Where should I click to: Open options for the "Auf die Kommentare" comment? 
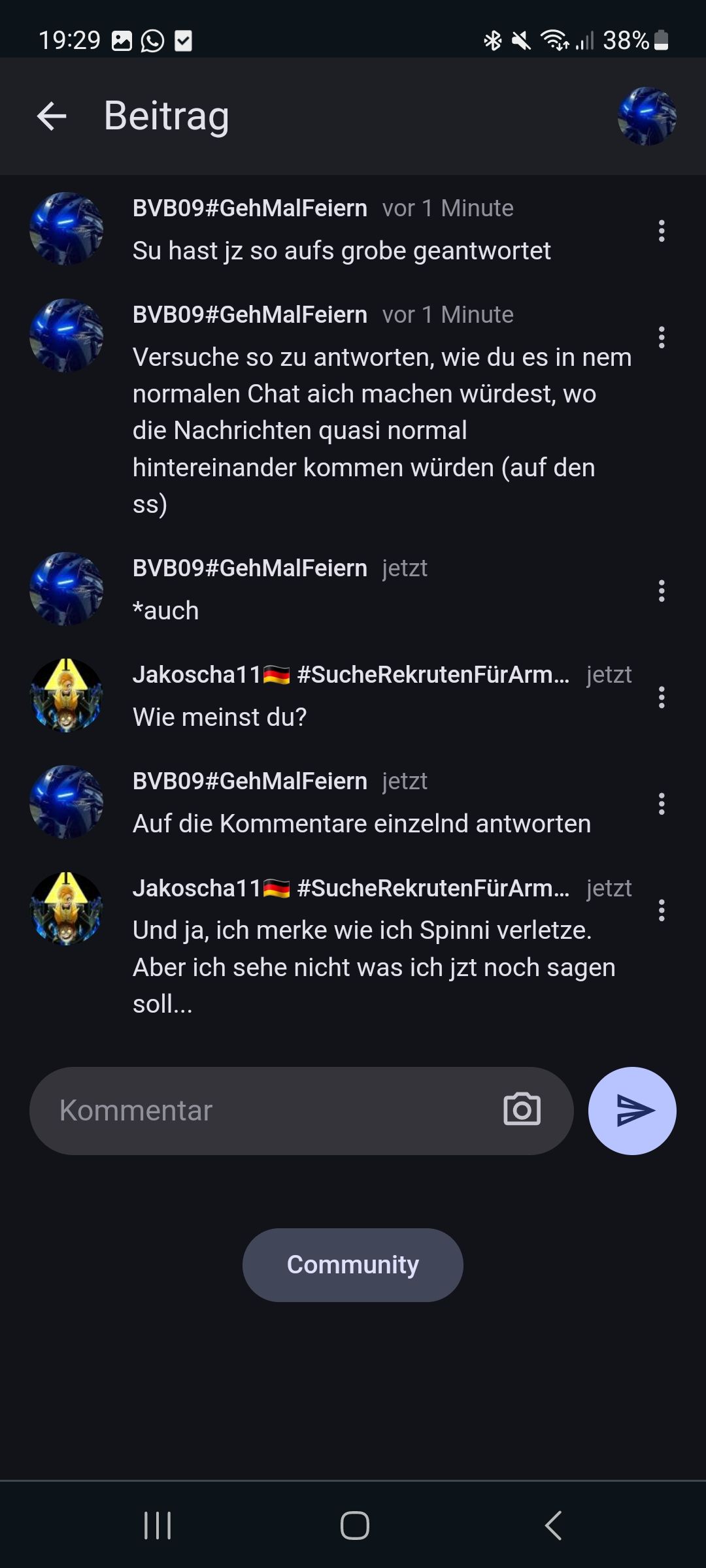662,804
